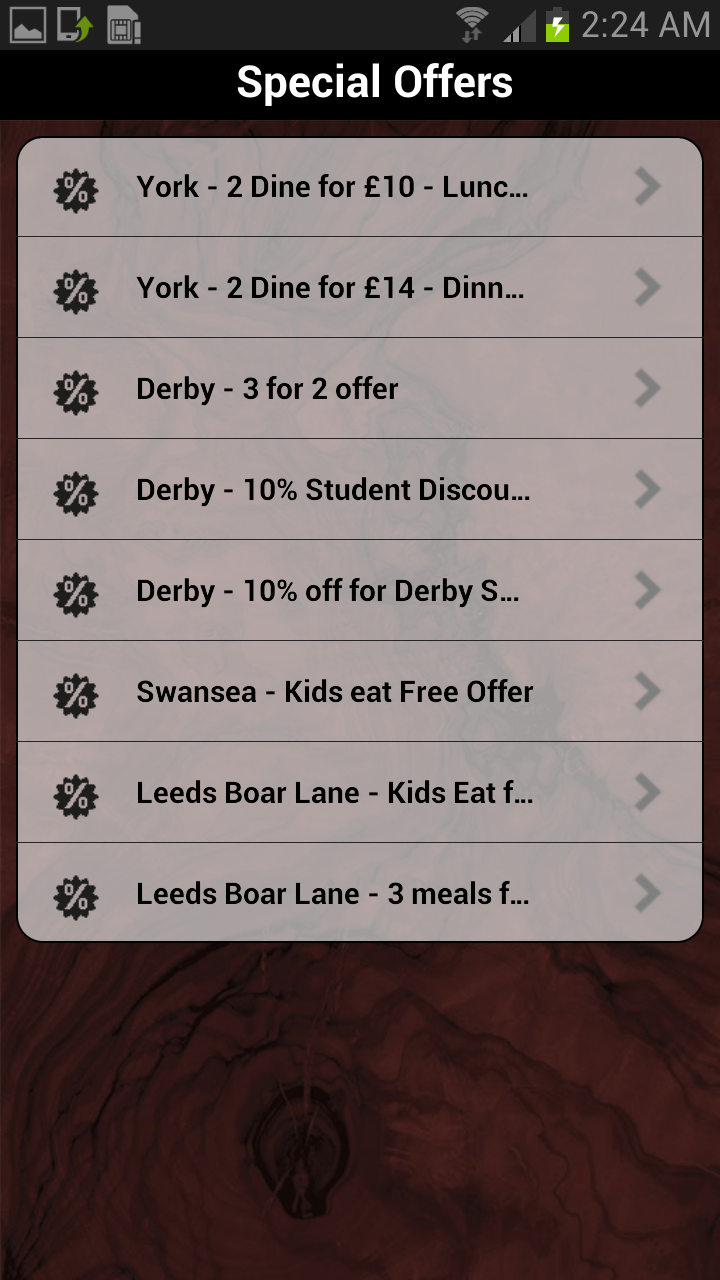Viewport: 720px width, 1280px height.
Task: View the Derby 3 for 2 offer
Action: point(360,389)
